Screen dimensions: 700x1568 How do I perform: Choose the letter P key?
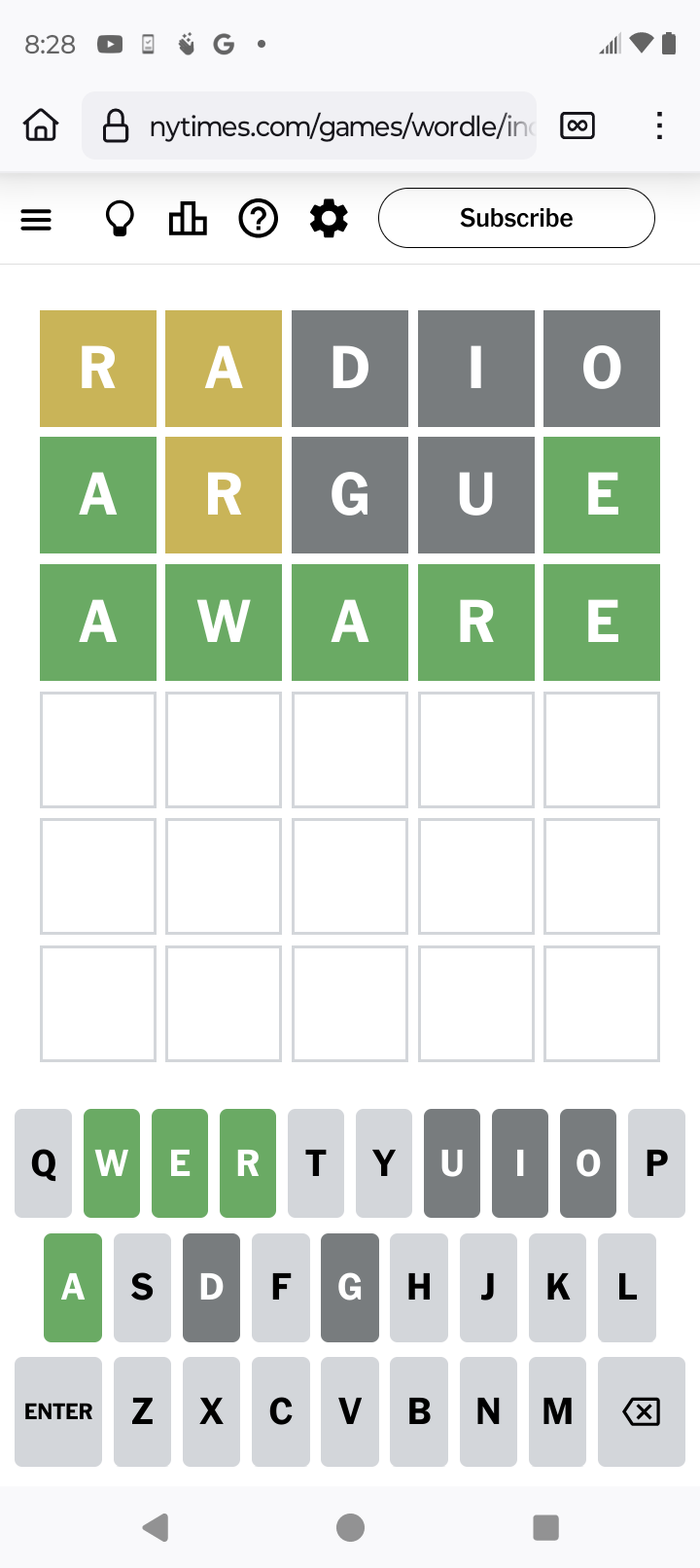click(656, 1163)
